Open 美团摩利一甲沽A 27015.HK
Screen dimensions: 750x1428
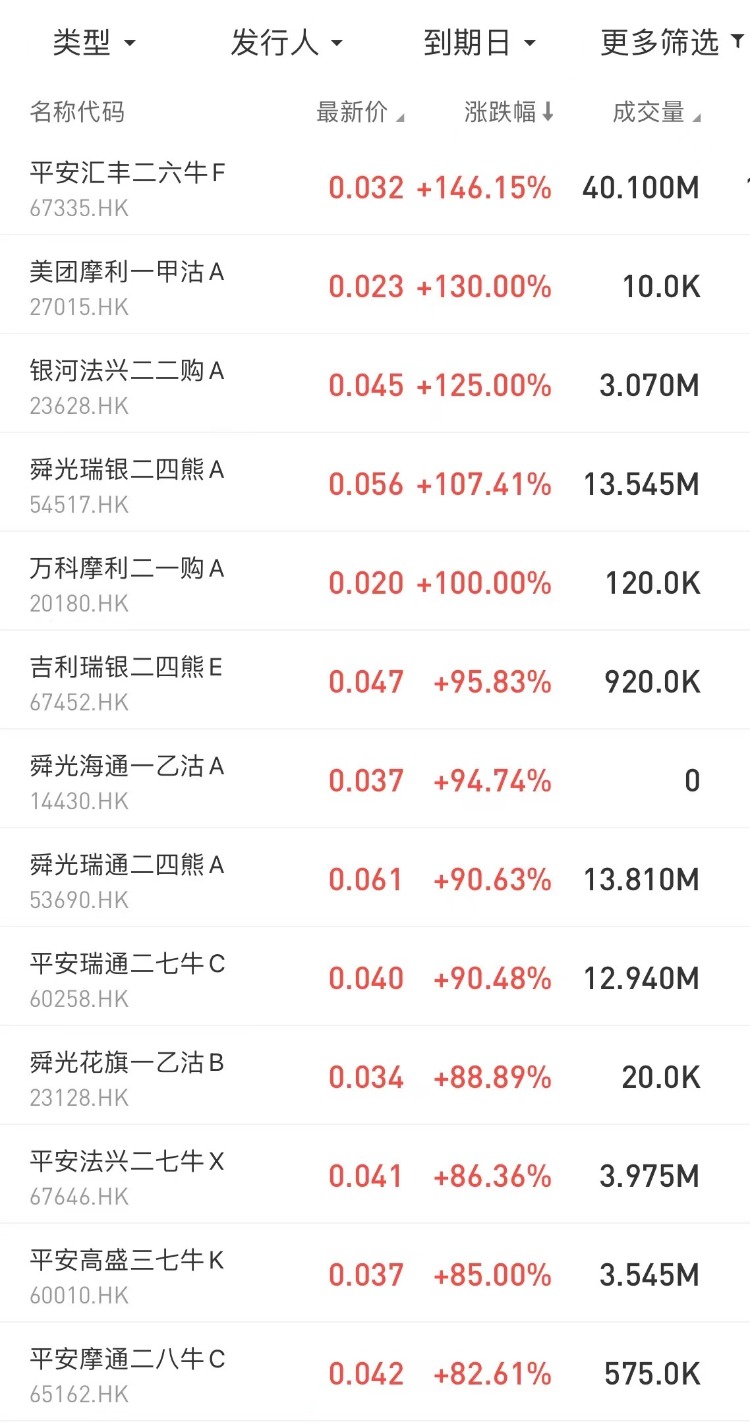(375, 285)
